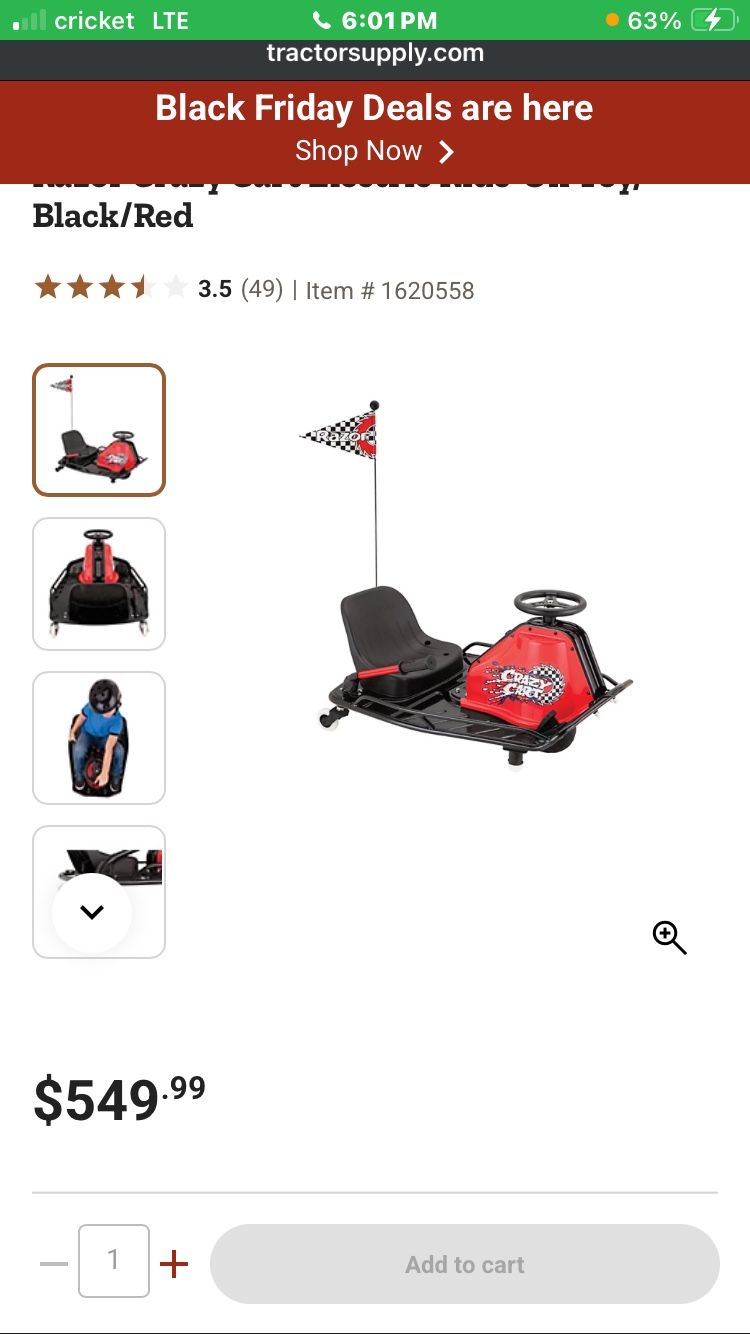Open the Shop Now link
The width and height of the screenshot is (750, 1334).
358,151
